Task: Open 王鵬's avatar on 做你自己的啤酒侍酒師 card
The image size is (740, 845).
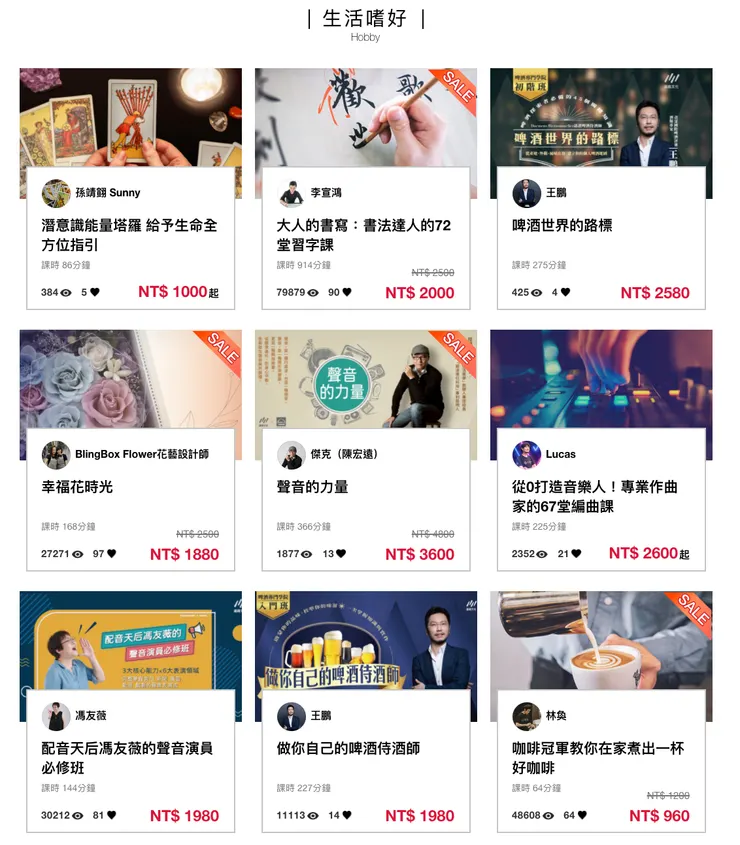Action: point(291,714)
